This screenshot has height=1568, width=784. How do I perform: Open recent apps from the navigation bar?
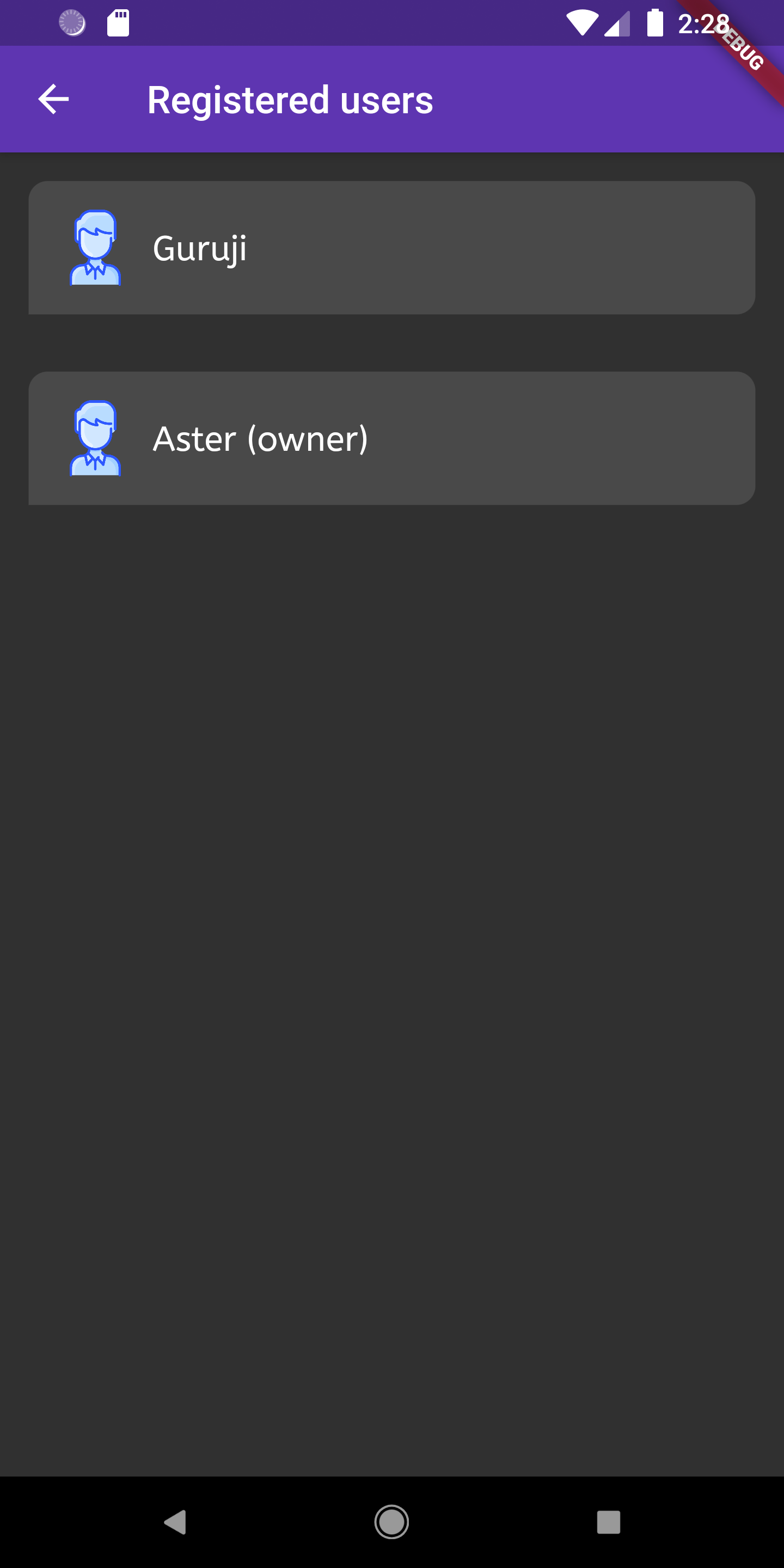click(x=609, y=1522)
